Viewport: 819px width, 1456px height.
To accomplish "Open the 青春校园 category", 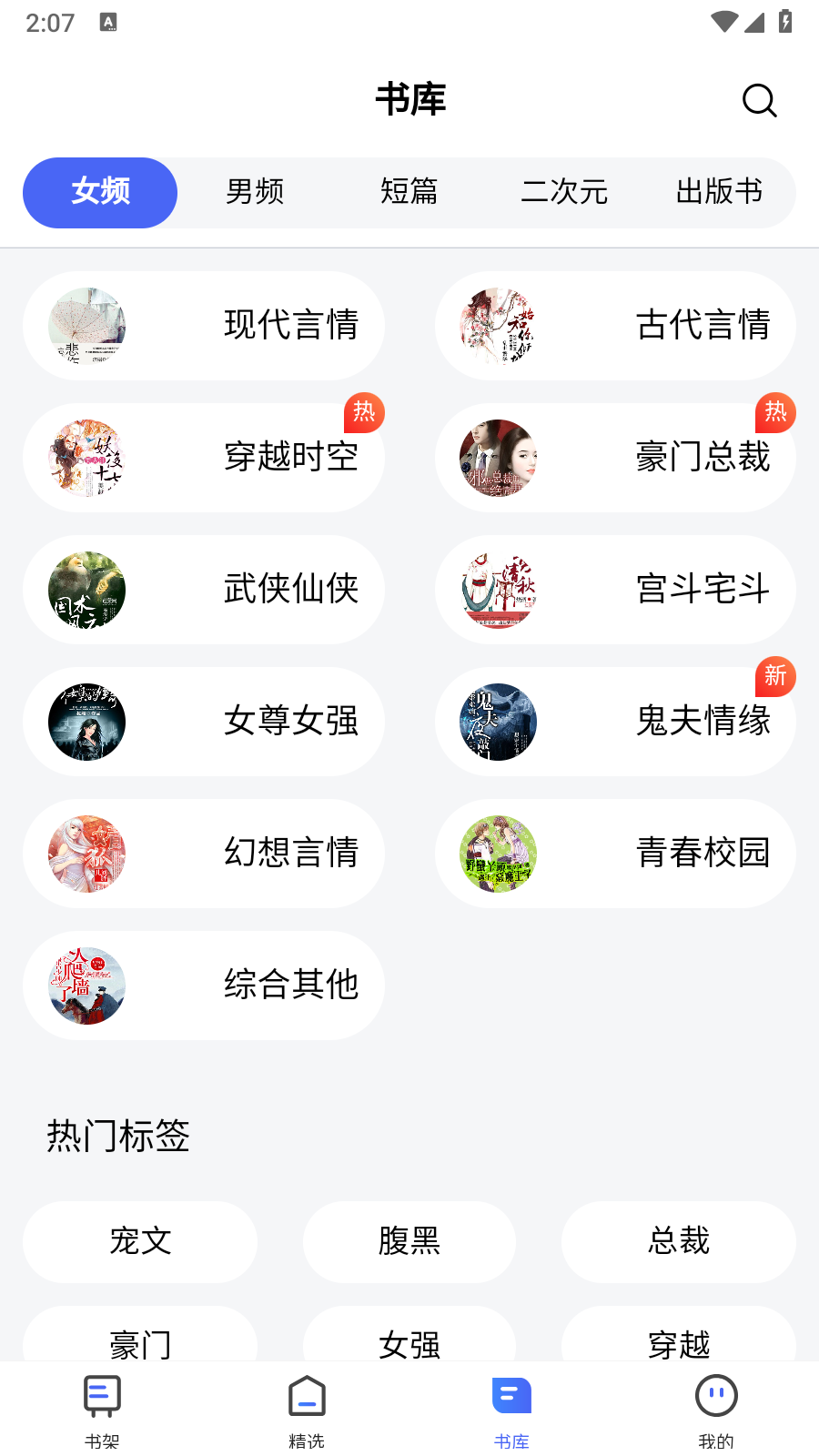I will tap(615, 854).
